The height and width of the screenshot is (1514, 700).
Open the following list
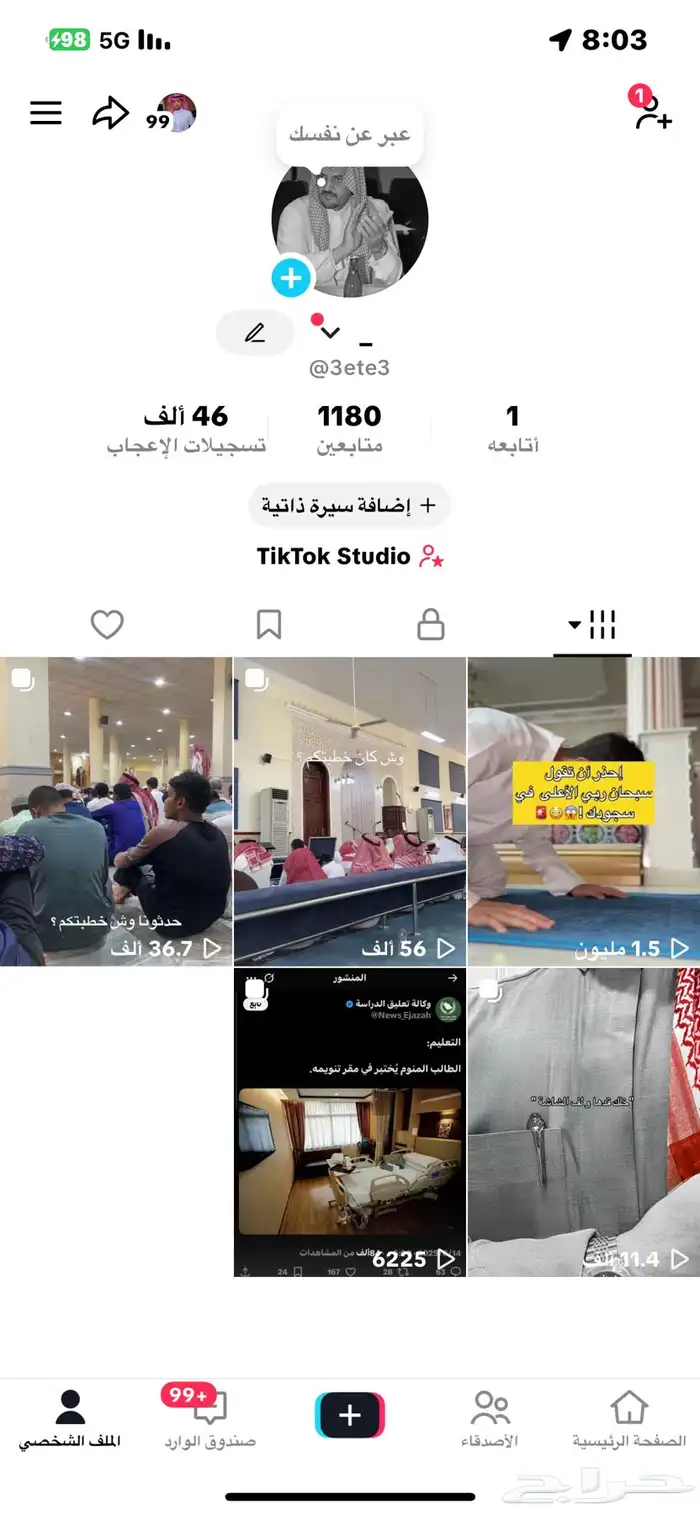[513, 429]
